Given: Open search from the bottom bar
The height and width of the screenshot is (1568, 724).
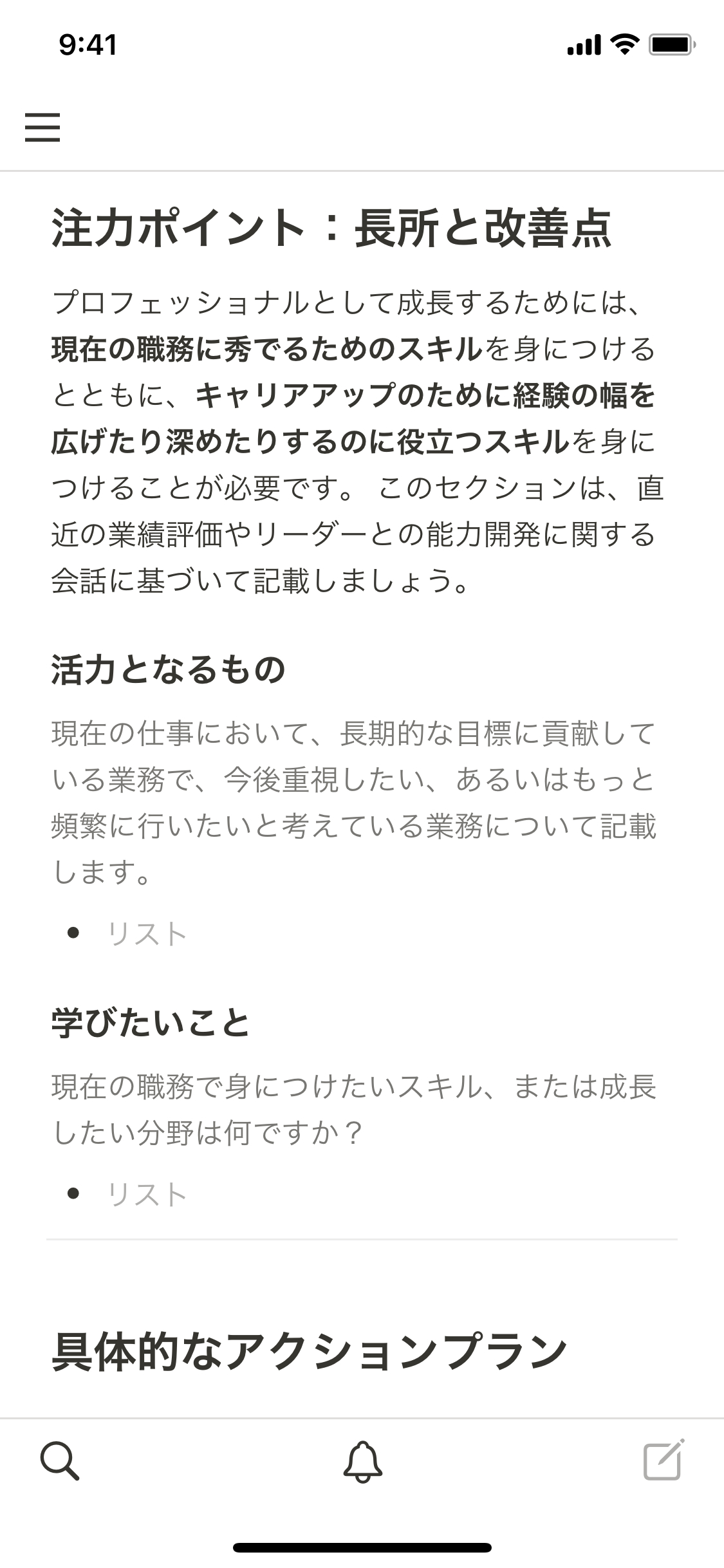Looking at the screenshot, I should [x=60, y=1461].
